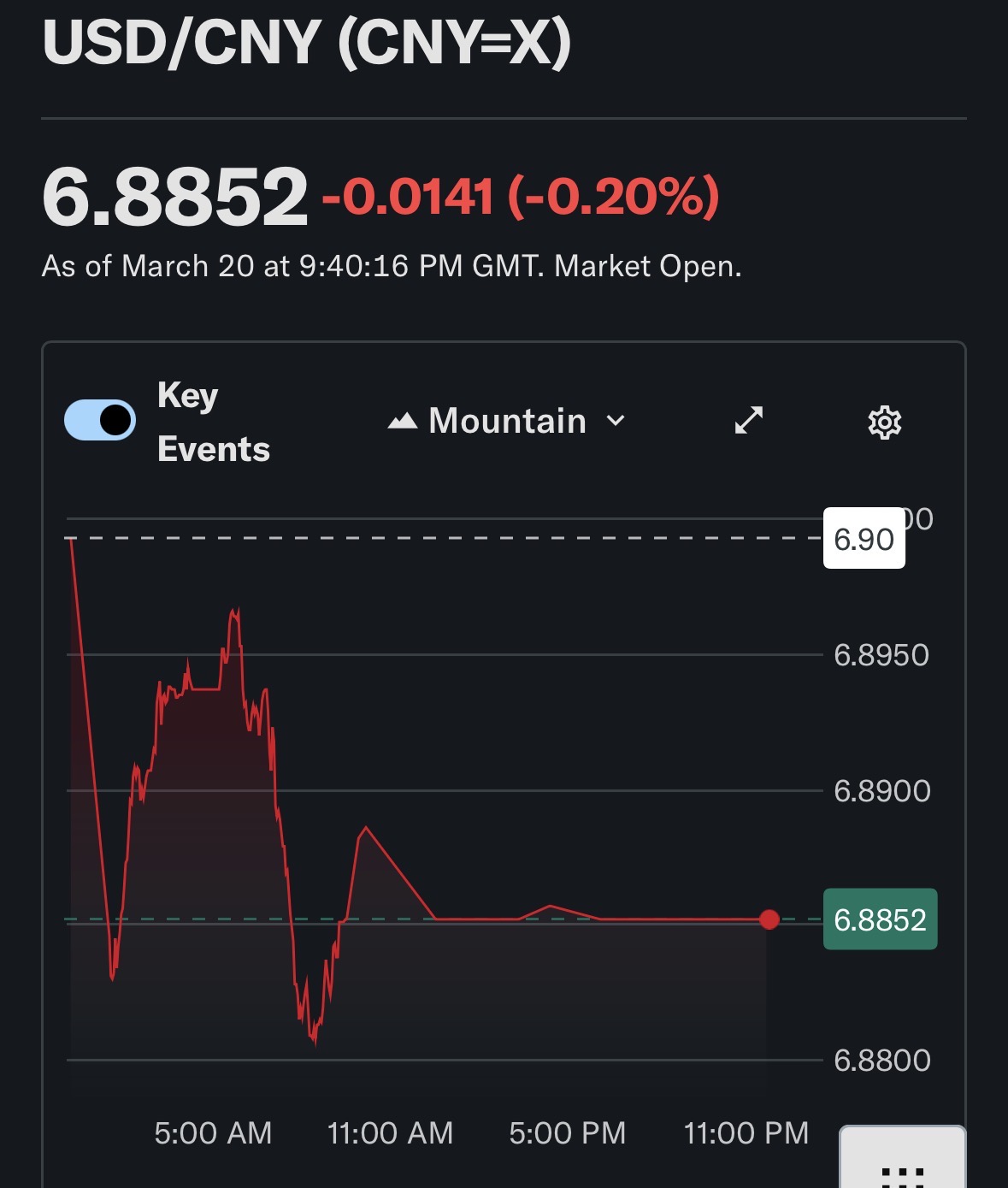
Task: Turn off the Key Events toggle
Action: [100, 420]
